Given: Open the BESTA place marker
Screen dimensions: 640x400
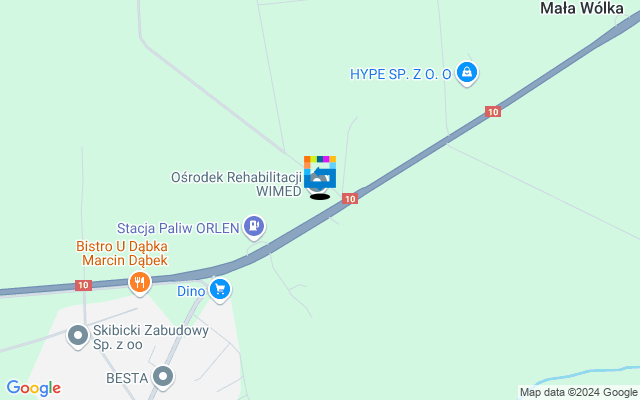Looking at the screenshot, I should 164,378.
